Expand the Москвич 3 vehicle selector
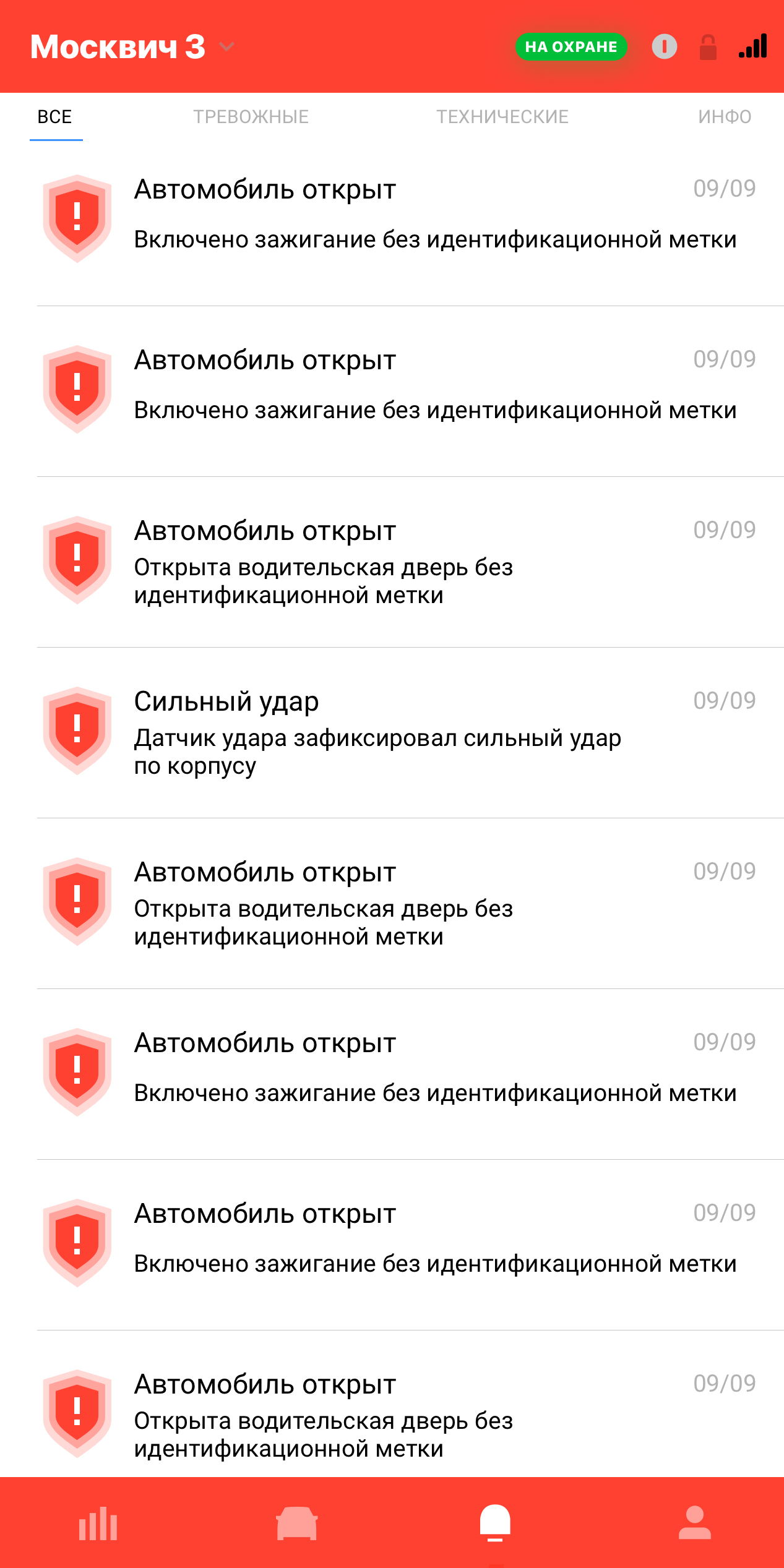784x1568 pixels. point(131,47)
